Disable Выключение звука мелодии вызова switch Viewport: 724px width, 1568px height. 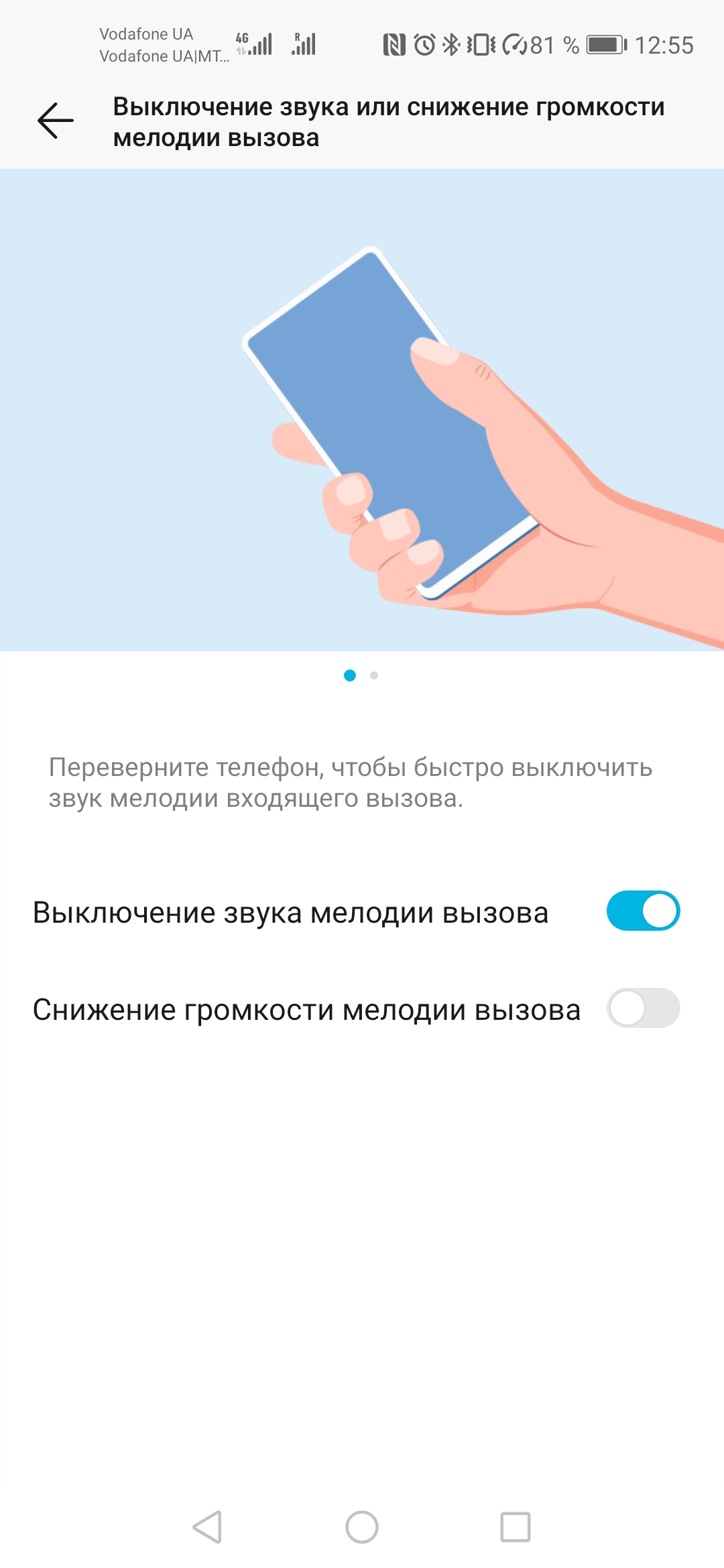coord(643,911)
